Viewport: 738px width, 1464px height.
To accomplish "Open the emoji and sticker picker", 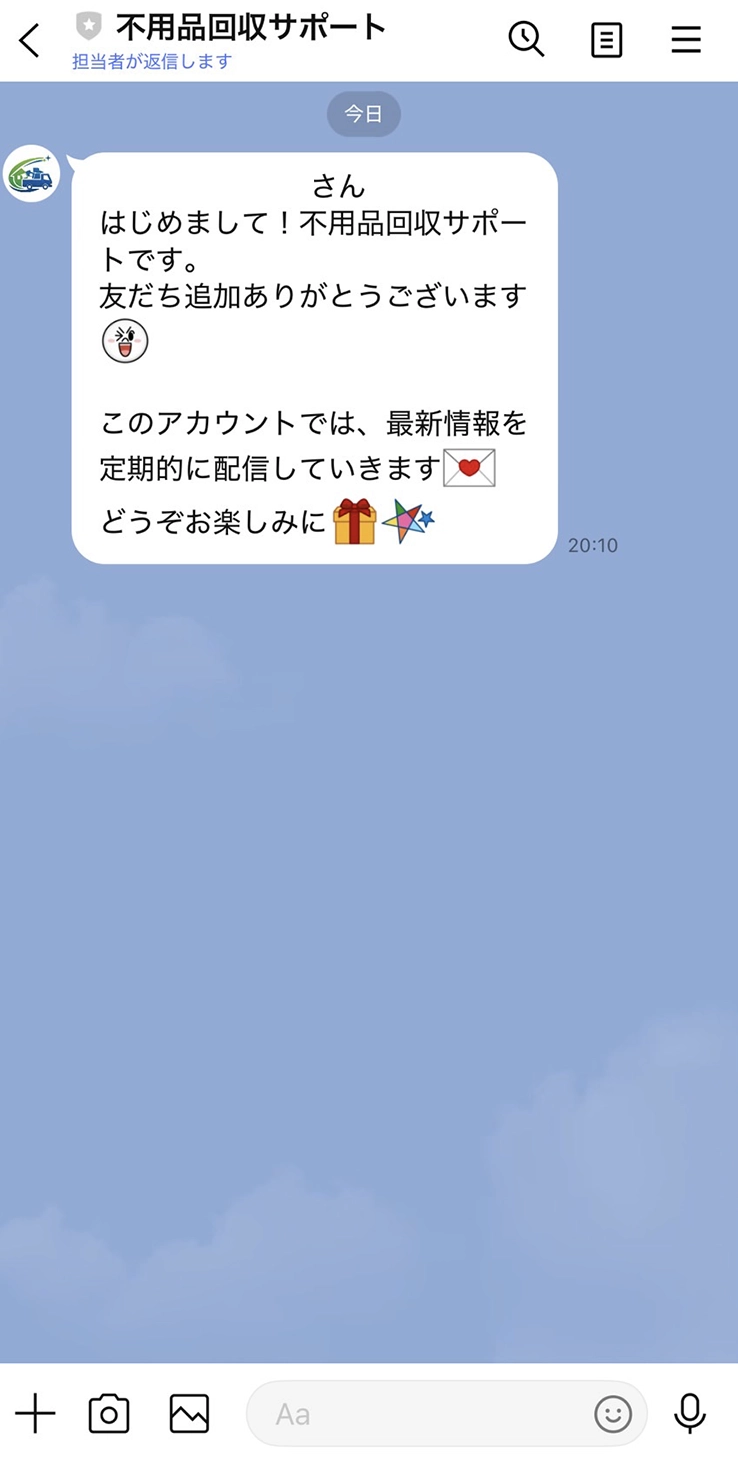I will (x=613, y=1414).
